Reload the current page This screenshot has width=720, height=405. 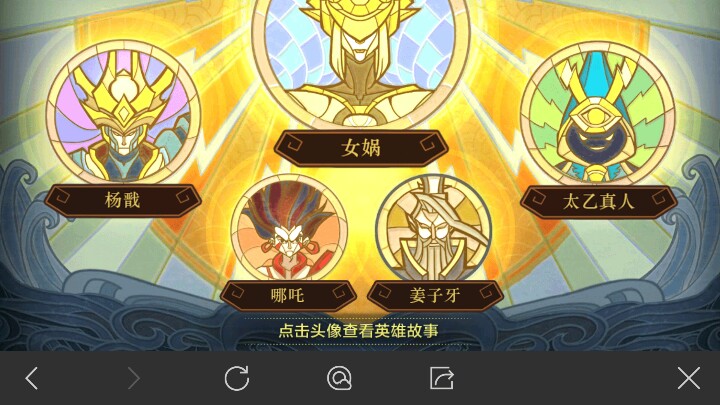pyautogui.click(x=237, y=378)
